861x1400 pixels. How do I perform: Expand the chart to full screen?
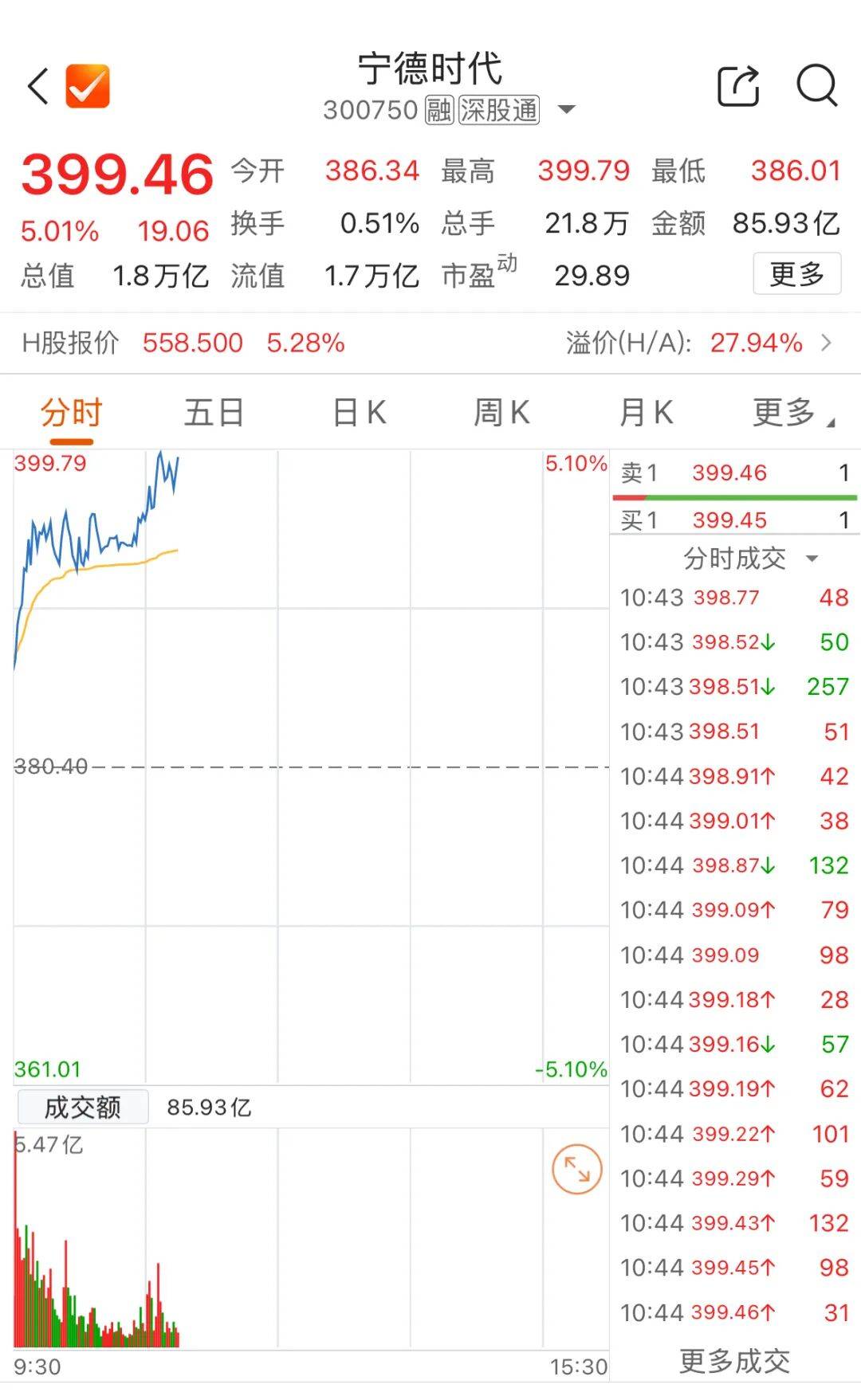pos(576,1169)
